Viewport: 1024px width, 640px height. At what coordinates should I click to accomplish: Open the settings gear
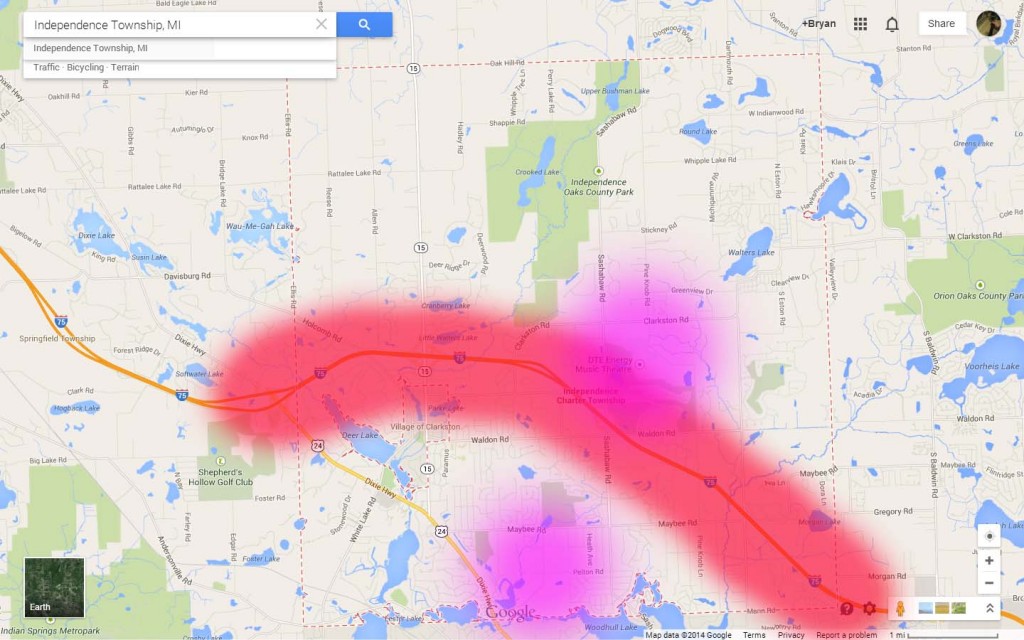tap(870, 608)
